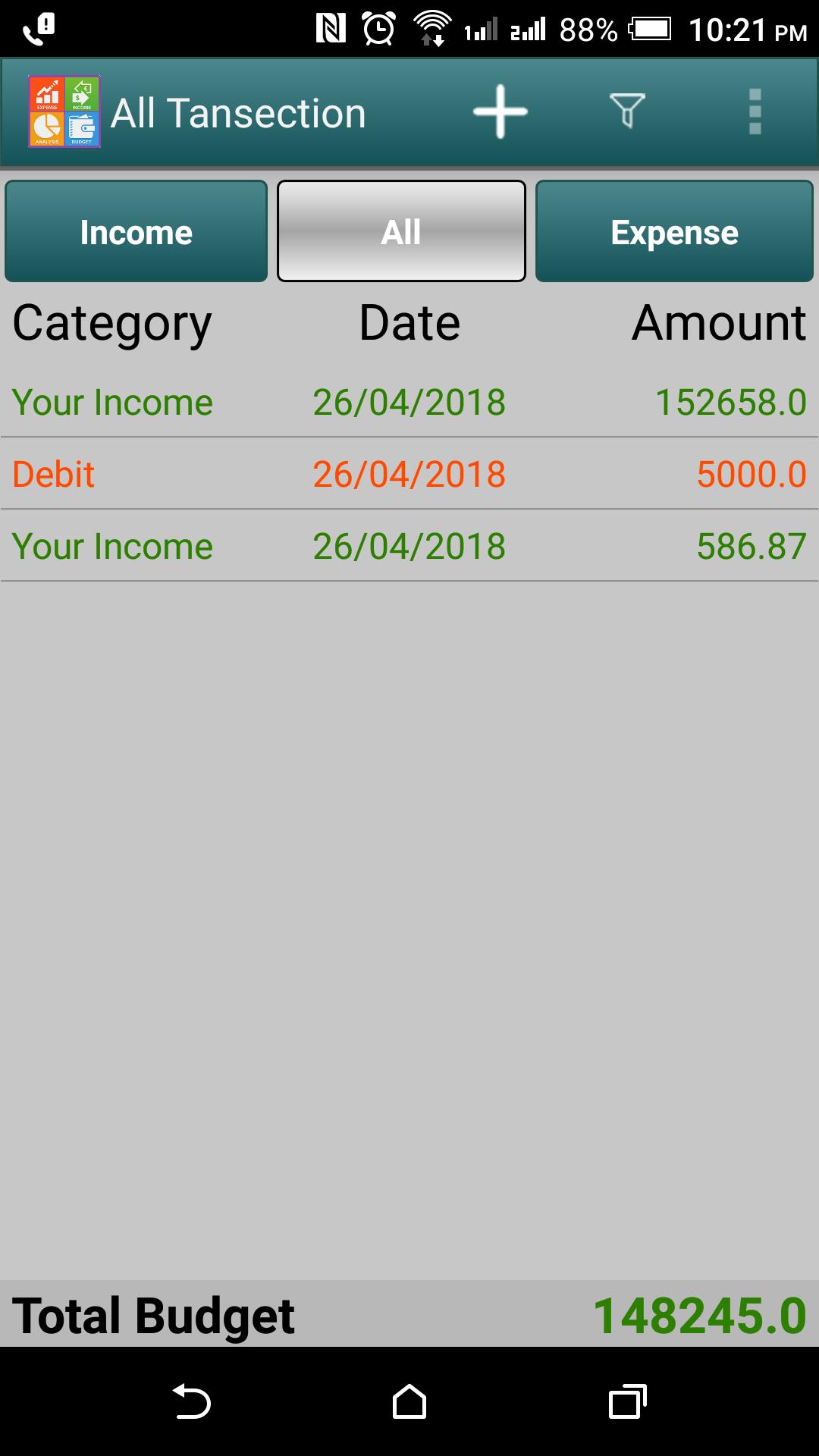The height and width of the screenshot is (1456, 819).
Task: Open the three-dot overflow menu
Action: [755, 112]
